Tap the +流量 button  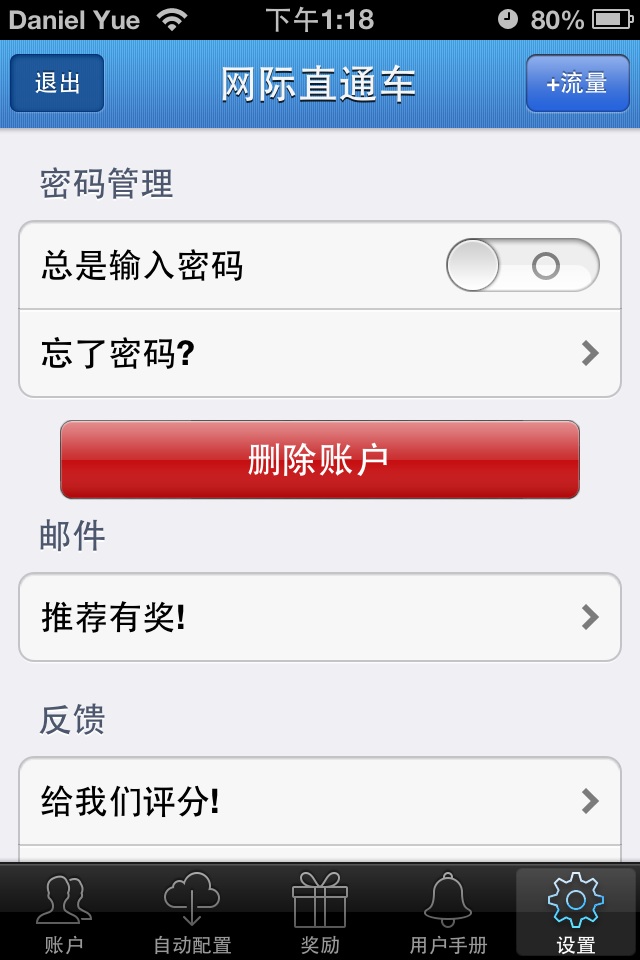click(x=576, y=83)
